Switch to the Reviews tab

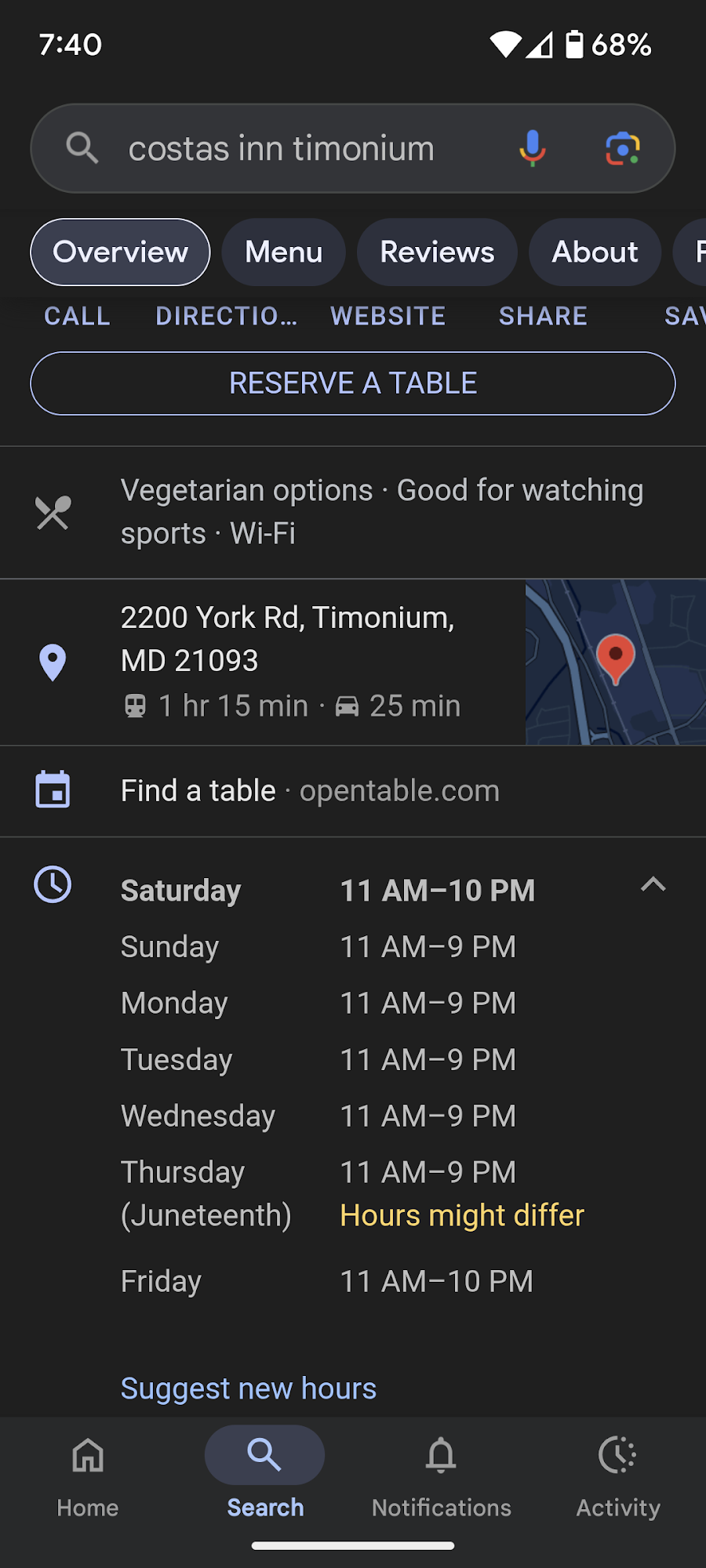click(437, 252)
